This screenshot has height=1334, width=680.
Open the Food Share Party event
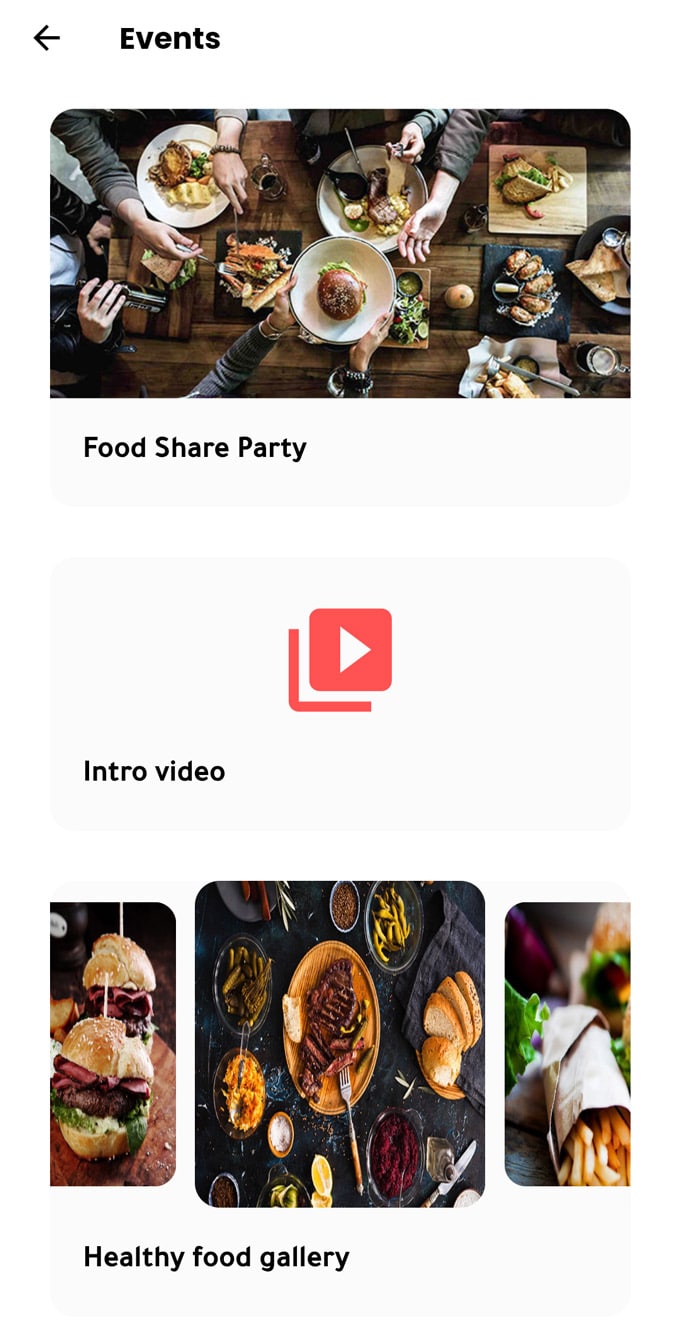[x=340, y=306]
